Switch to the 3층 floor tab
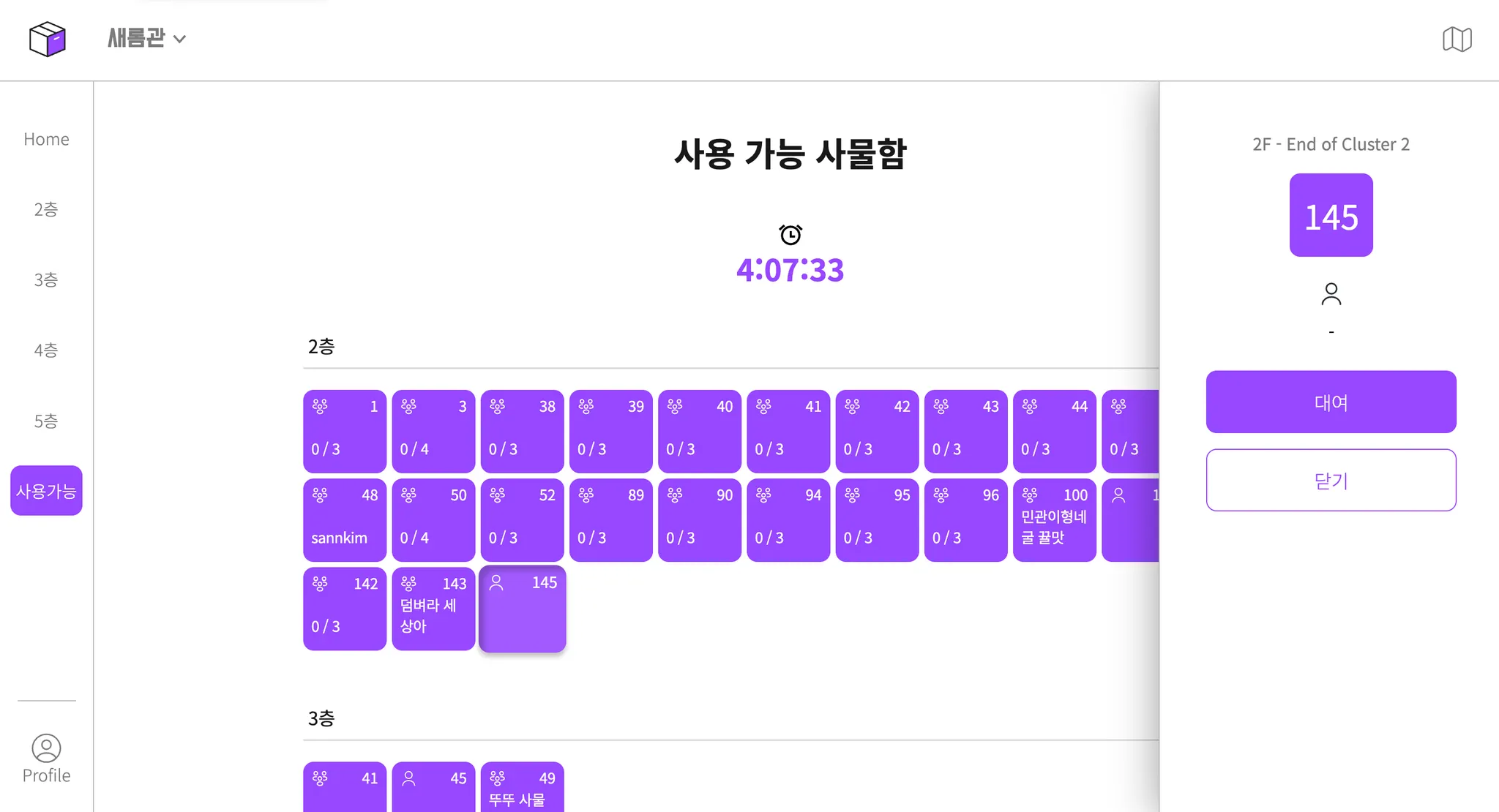Screen dimensions: 1499x812 (46, 280)
